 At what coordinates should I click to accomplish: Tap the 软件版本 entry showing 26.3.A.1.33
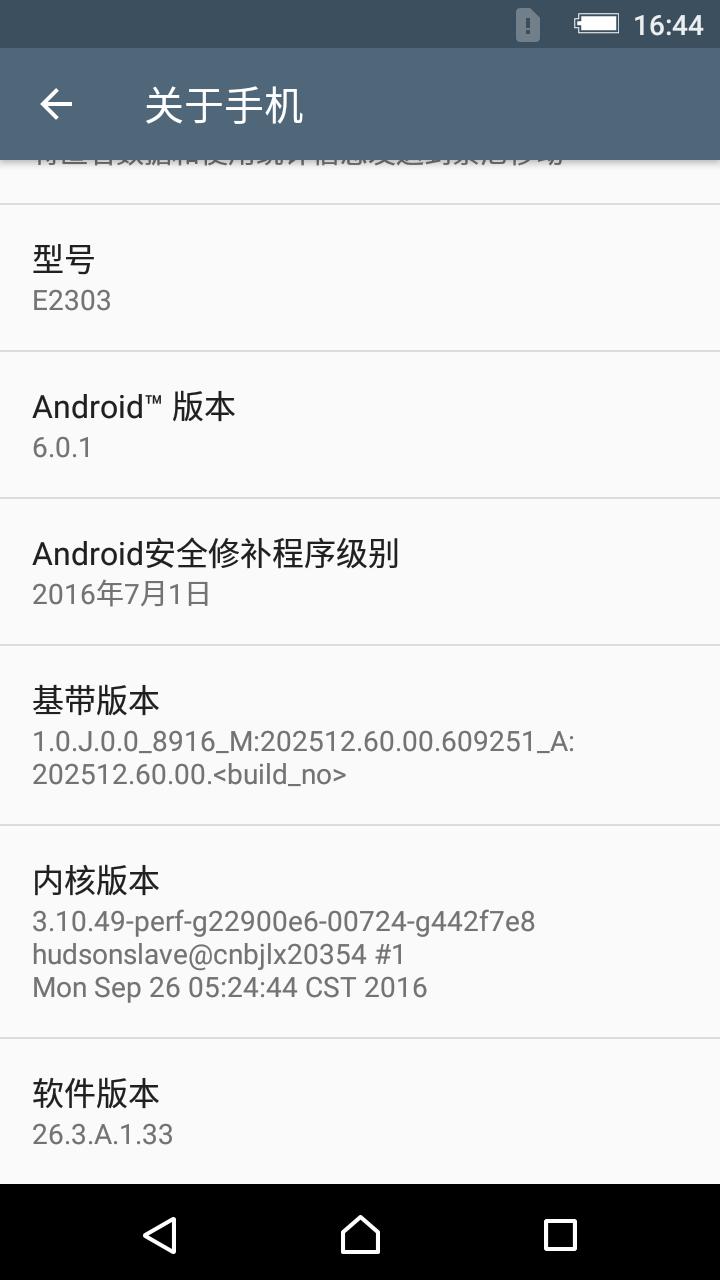point(360,1112)
